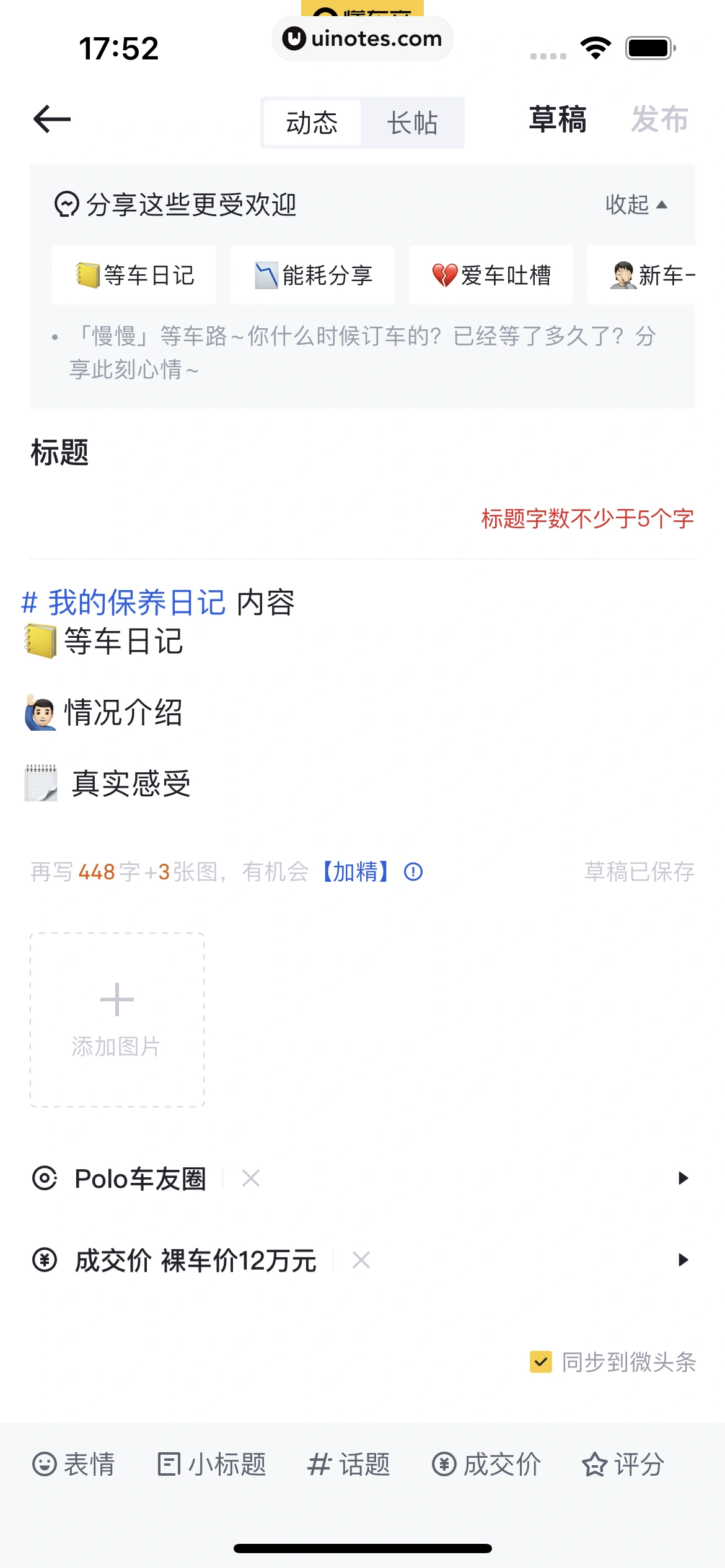Choose the 爱车吐槽 suggestion chip
Screen dimensions: 725x1568
491,275
